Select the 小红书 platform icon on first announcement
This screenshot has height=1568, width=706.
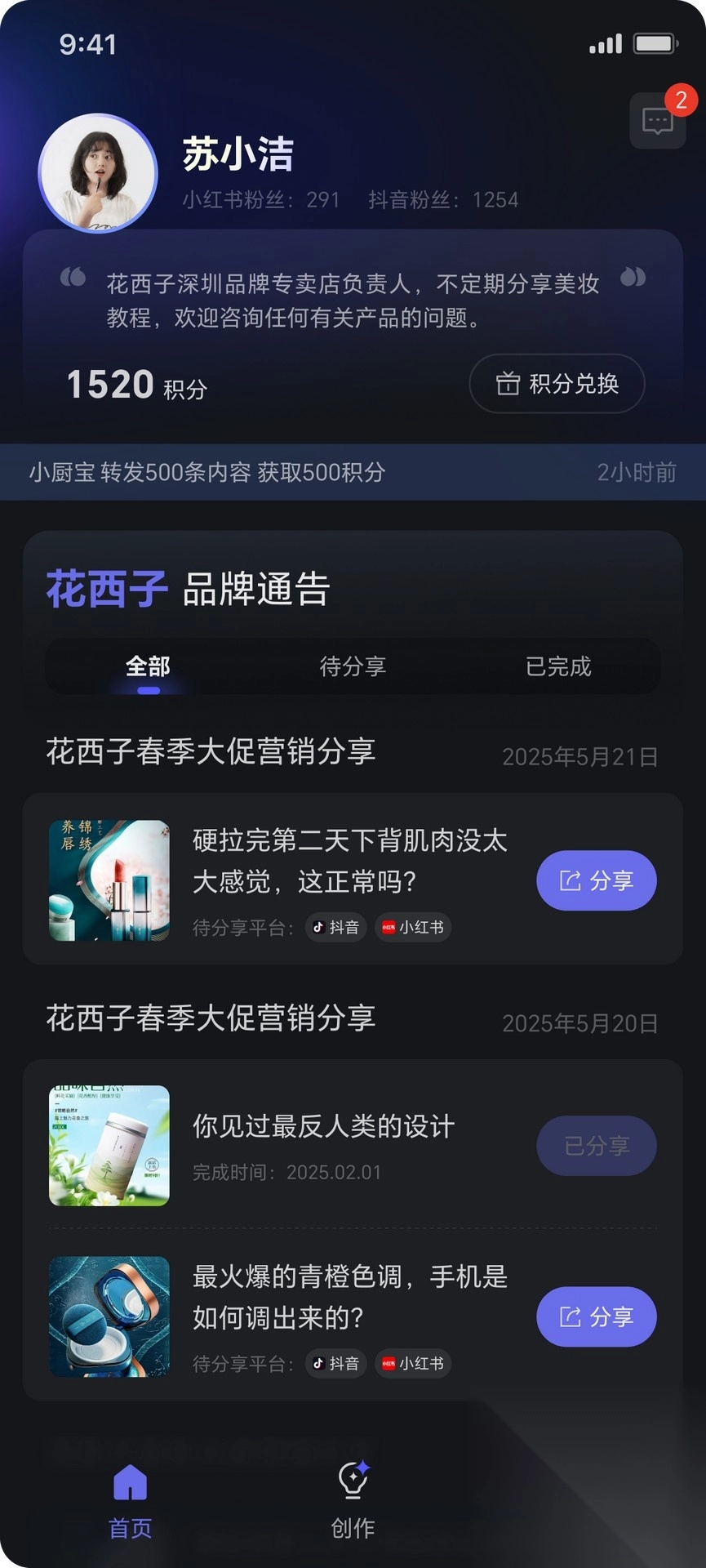412,928
